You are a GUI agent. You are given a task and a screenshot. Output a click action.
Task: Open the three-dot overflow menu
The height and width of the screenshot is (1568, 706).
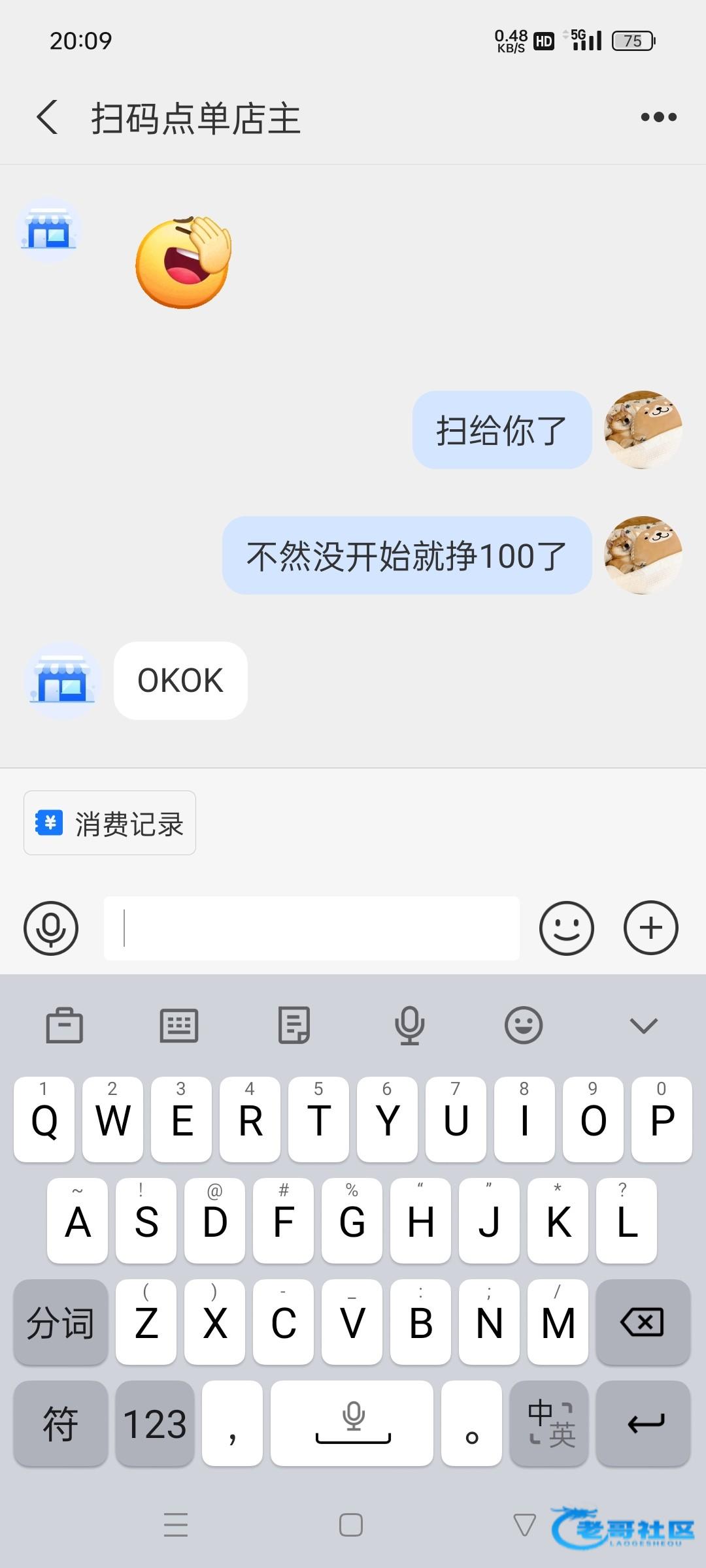[658, 118]
